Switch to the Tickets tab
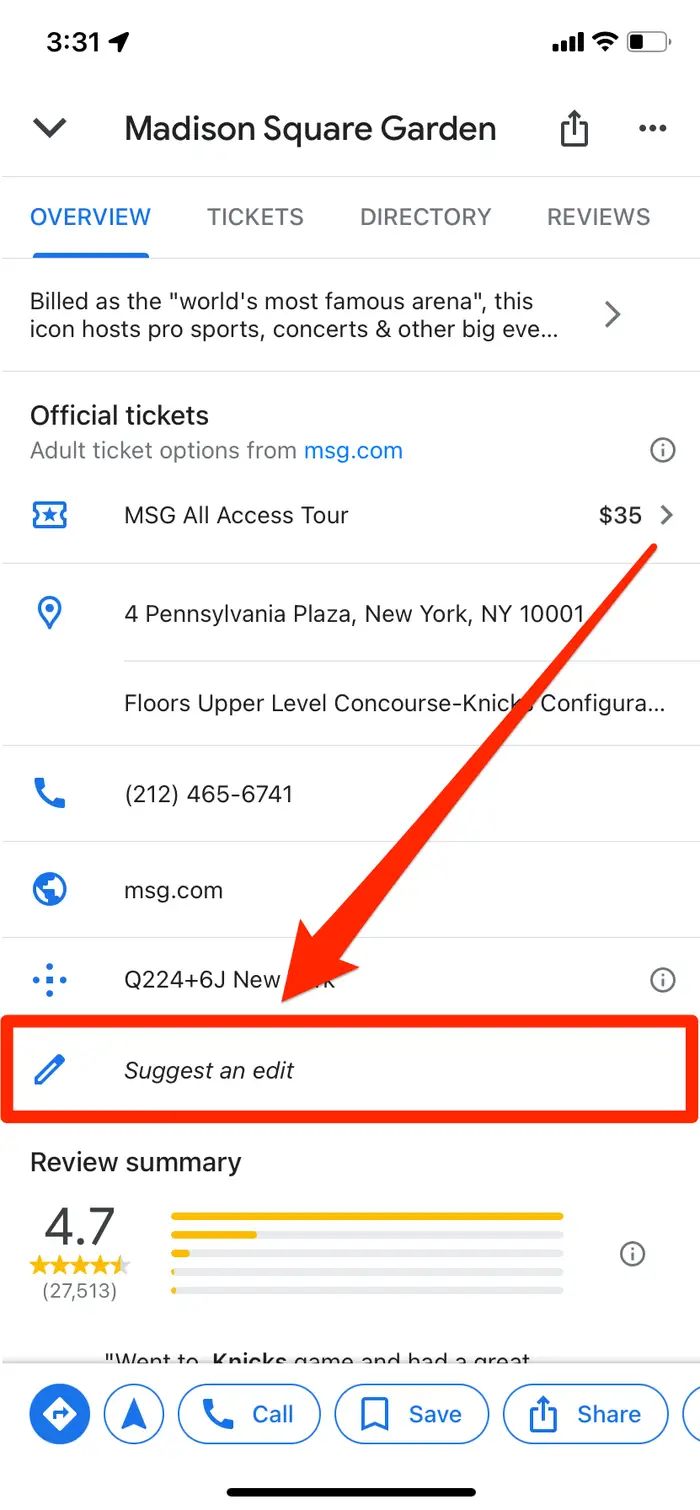This screenshot has height=1510, width=700. tap(255, 217)
